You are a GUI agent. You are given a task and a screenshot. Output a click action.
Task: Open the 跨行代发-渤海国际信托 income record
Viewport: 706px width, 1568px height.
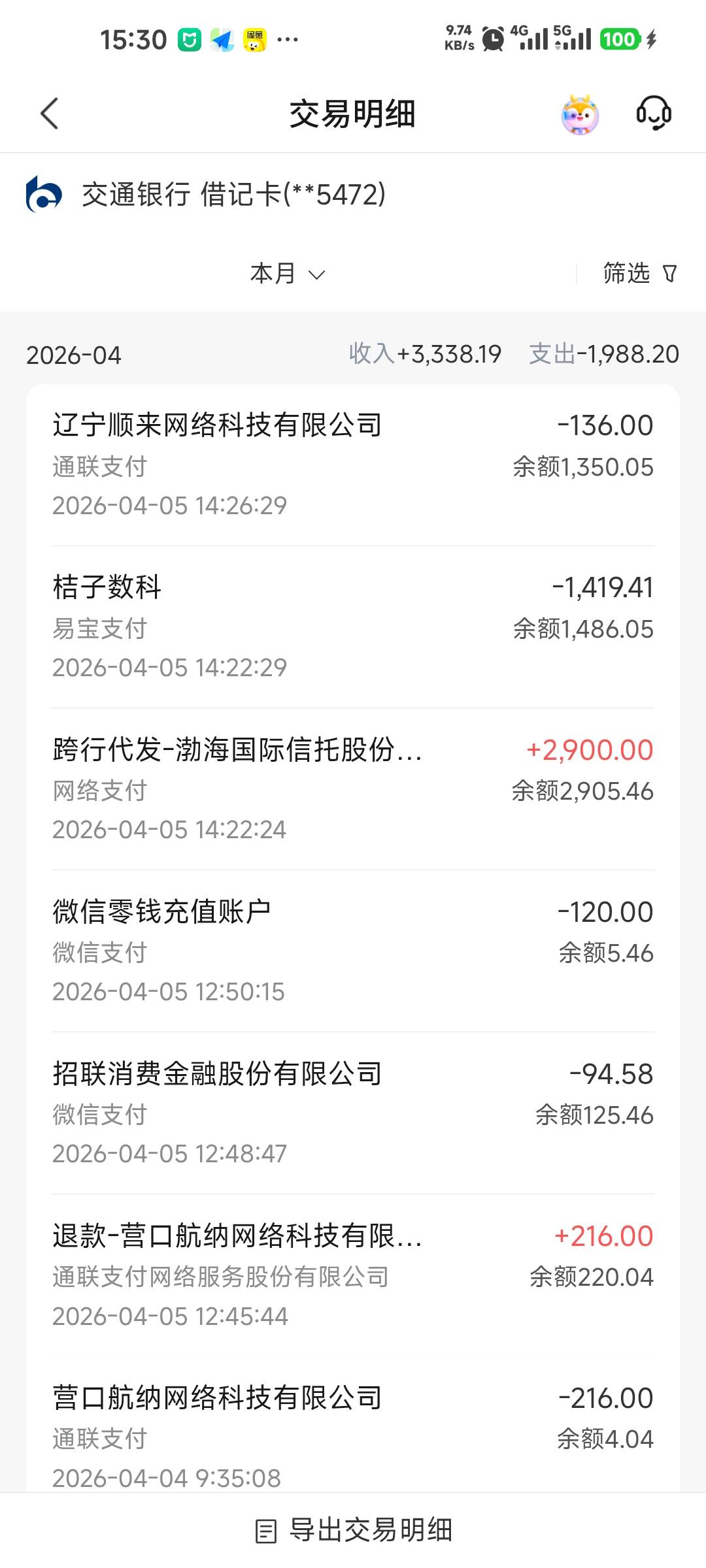coord(353,789)
